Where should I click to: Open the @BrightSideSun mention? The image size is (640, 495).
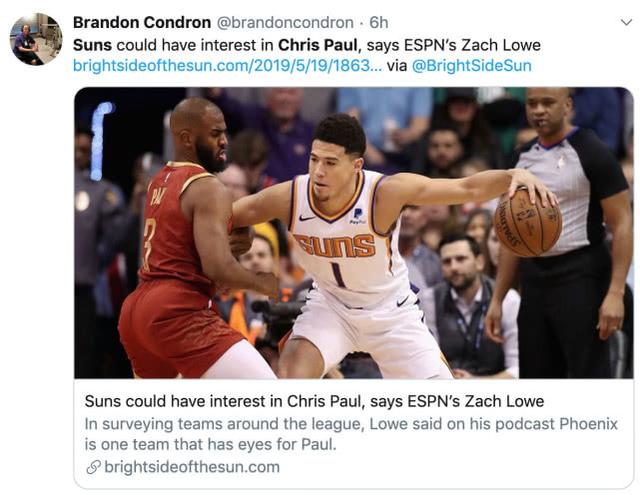click(x=471, y=66)
